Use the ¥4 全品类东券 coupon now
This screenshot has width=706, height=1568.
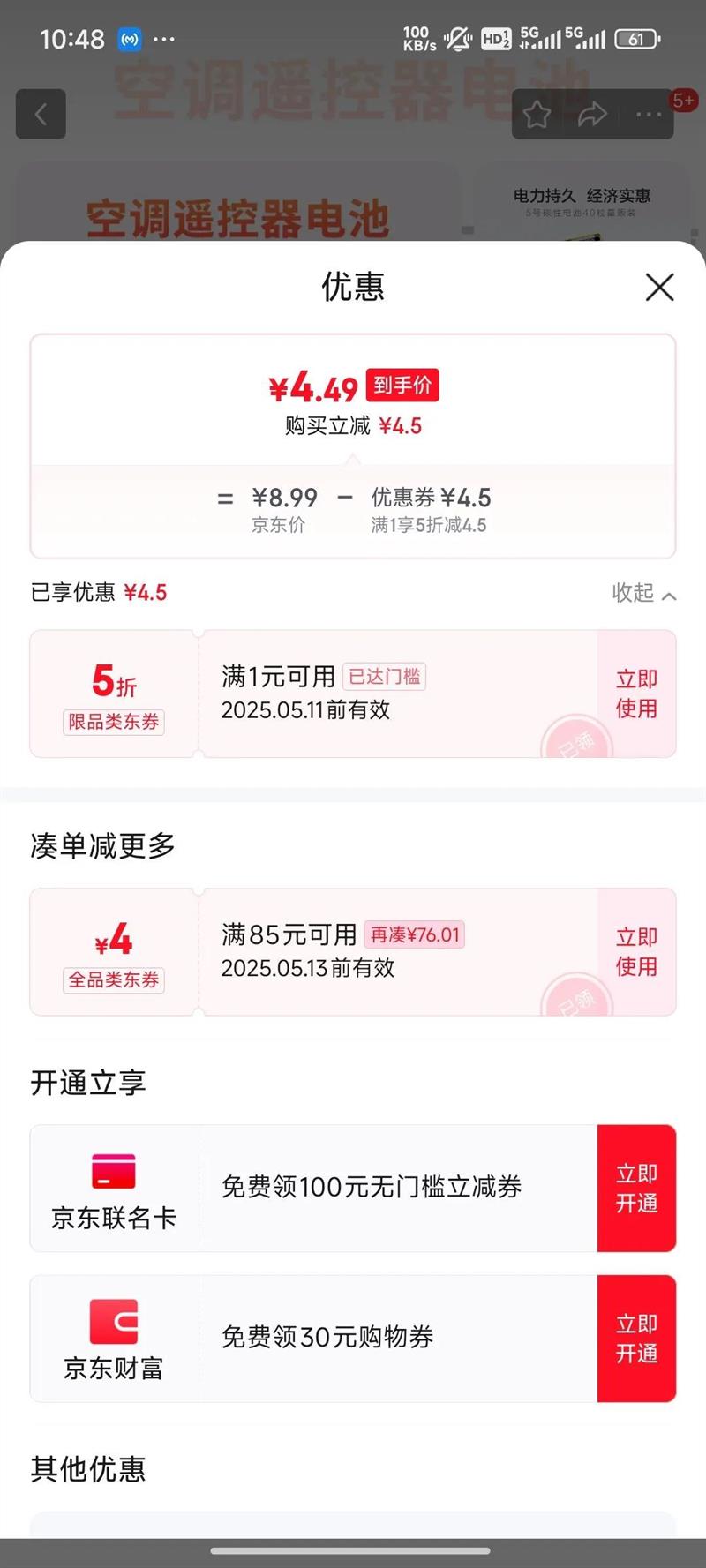point(636,951)
